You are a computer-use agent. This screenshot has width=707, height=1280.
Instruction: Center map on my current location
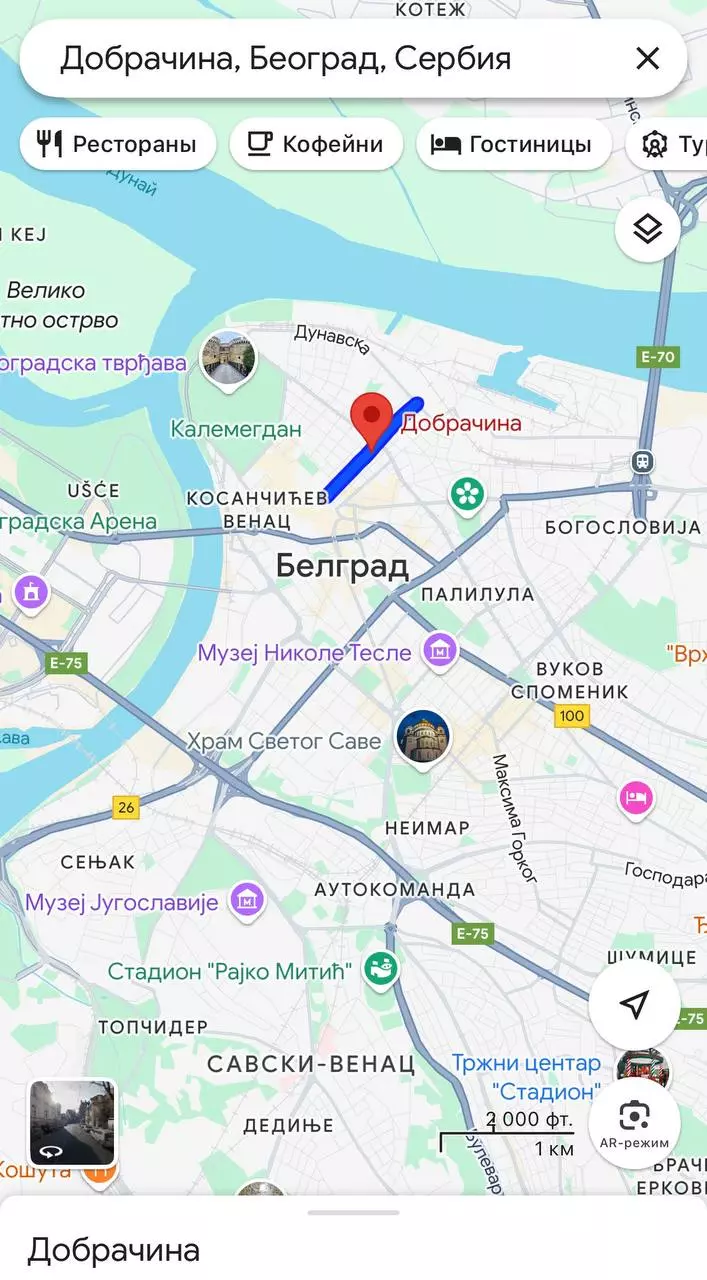point(634,1005)
